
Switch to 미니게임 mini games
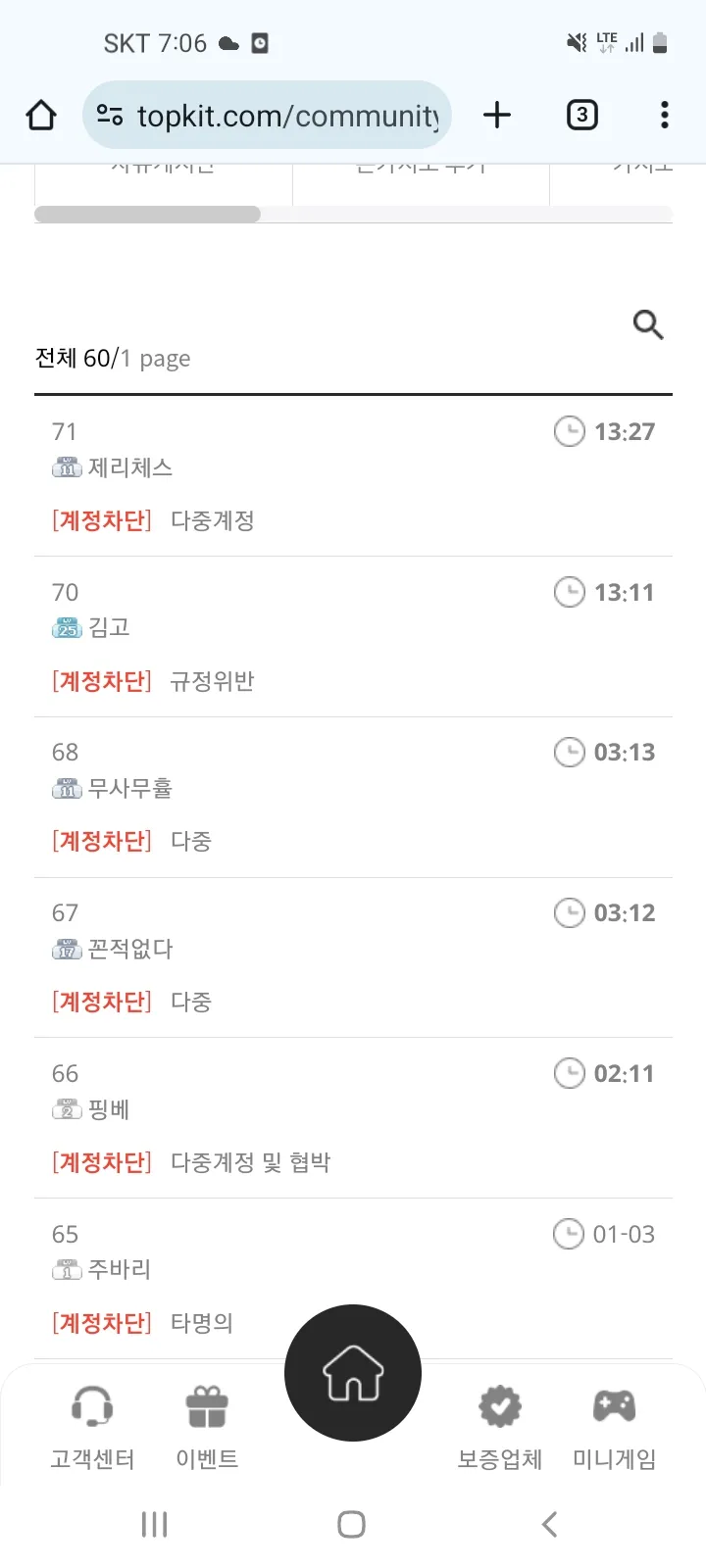(615, 1428)
